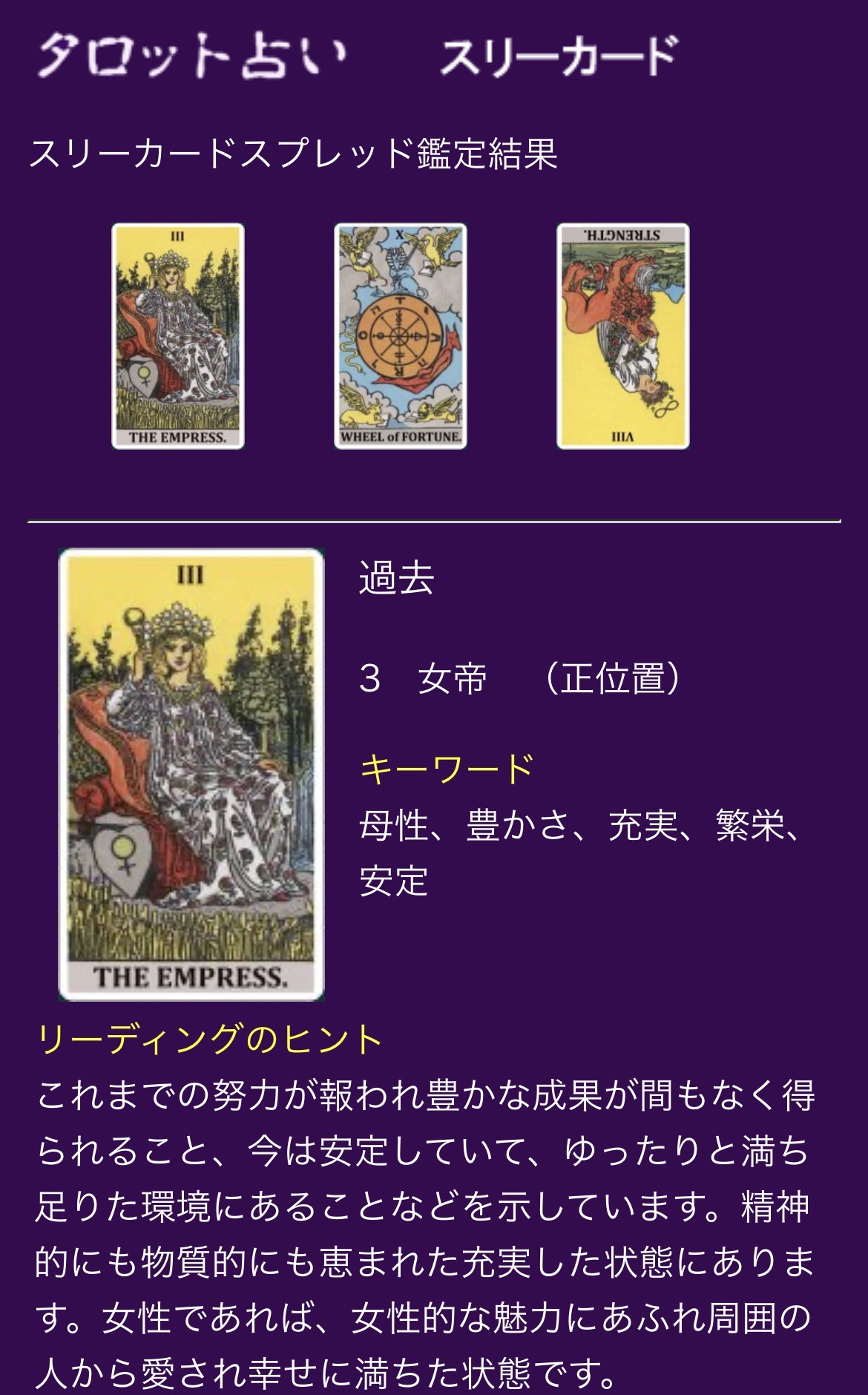
Task: Select the reversed Strength card
Action: pos(623,336)
